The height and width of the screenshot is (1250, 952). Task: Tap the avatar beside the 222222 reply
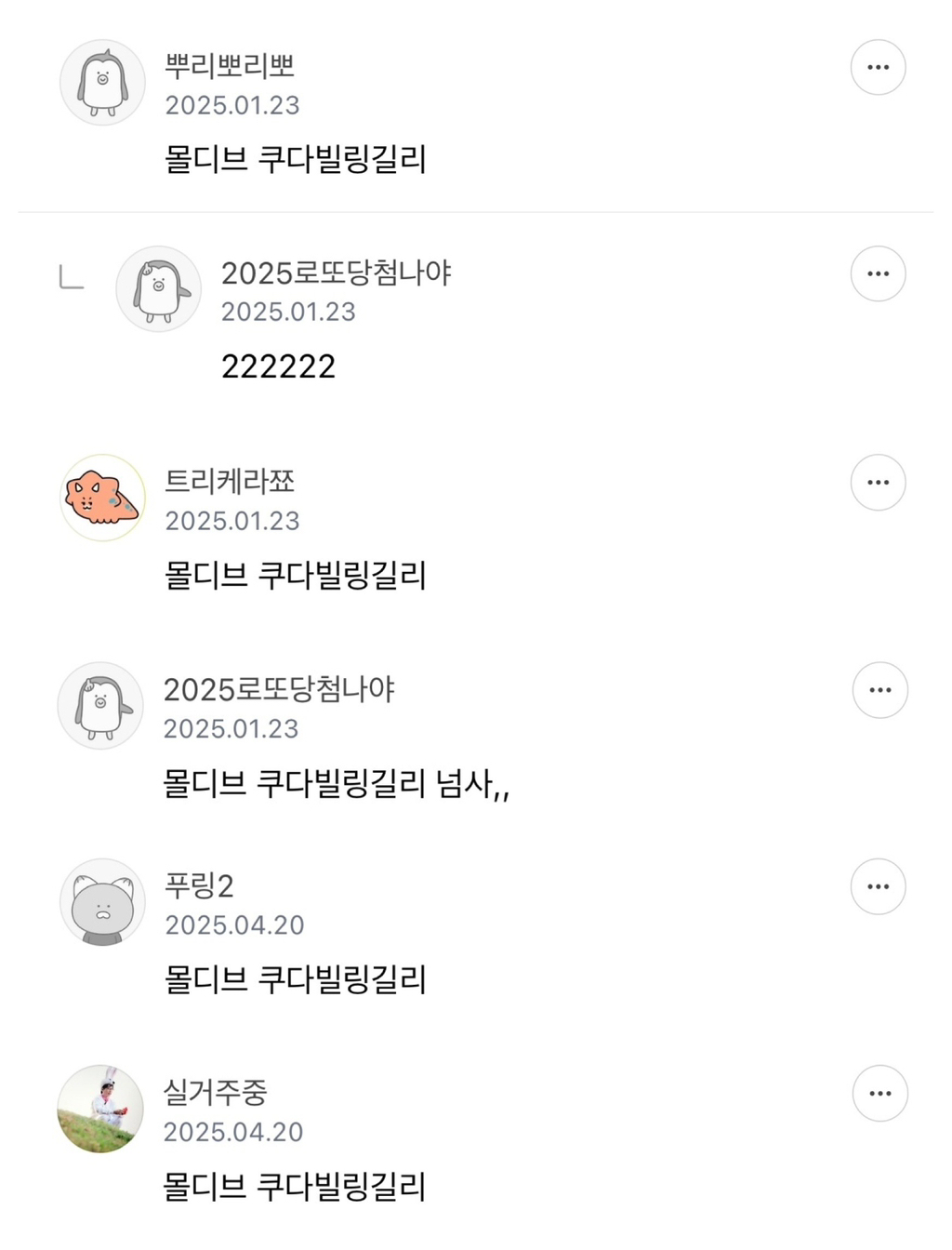tap(158, 289)
